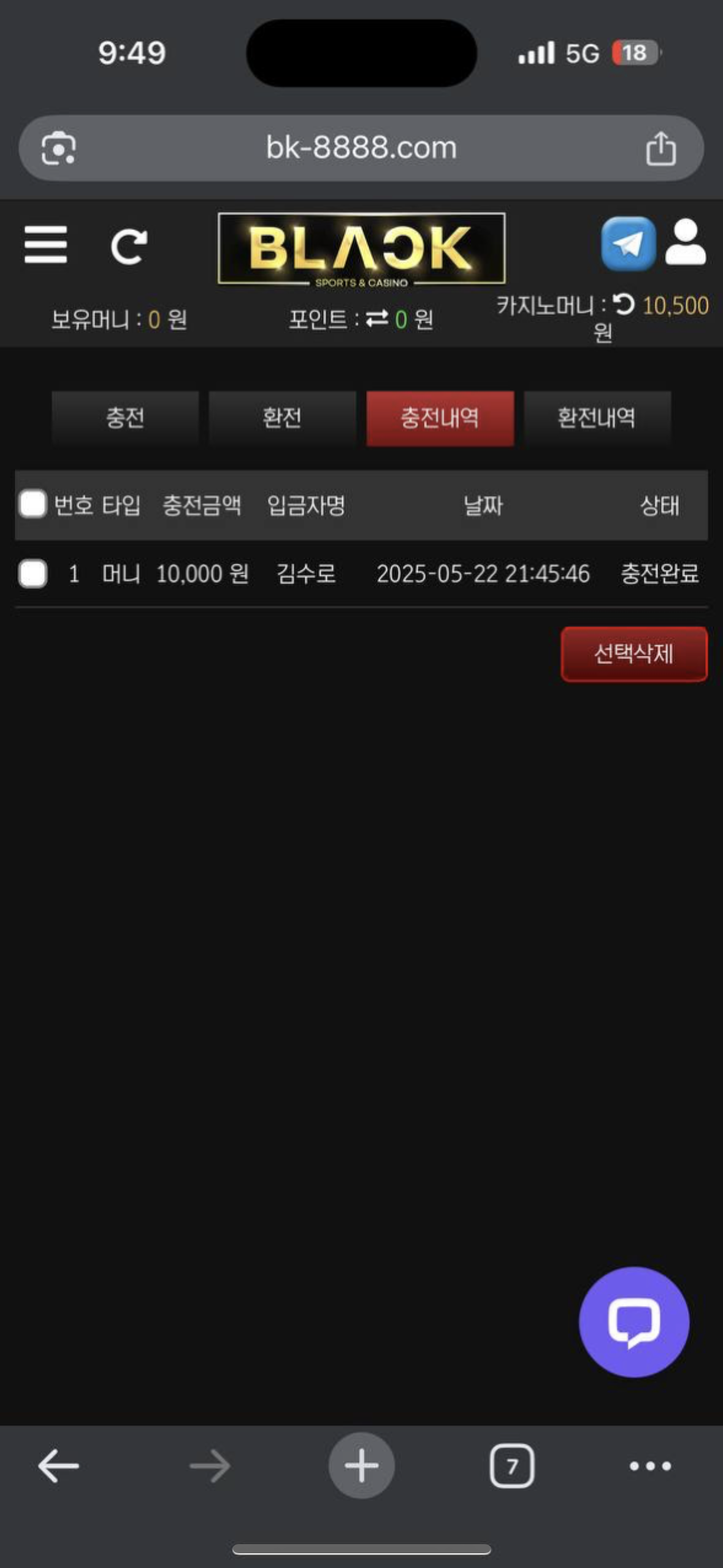Viewport: 723px width, 1568px height.
Task: Check the select-all box in table header
Action: 33,504
